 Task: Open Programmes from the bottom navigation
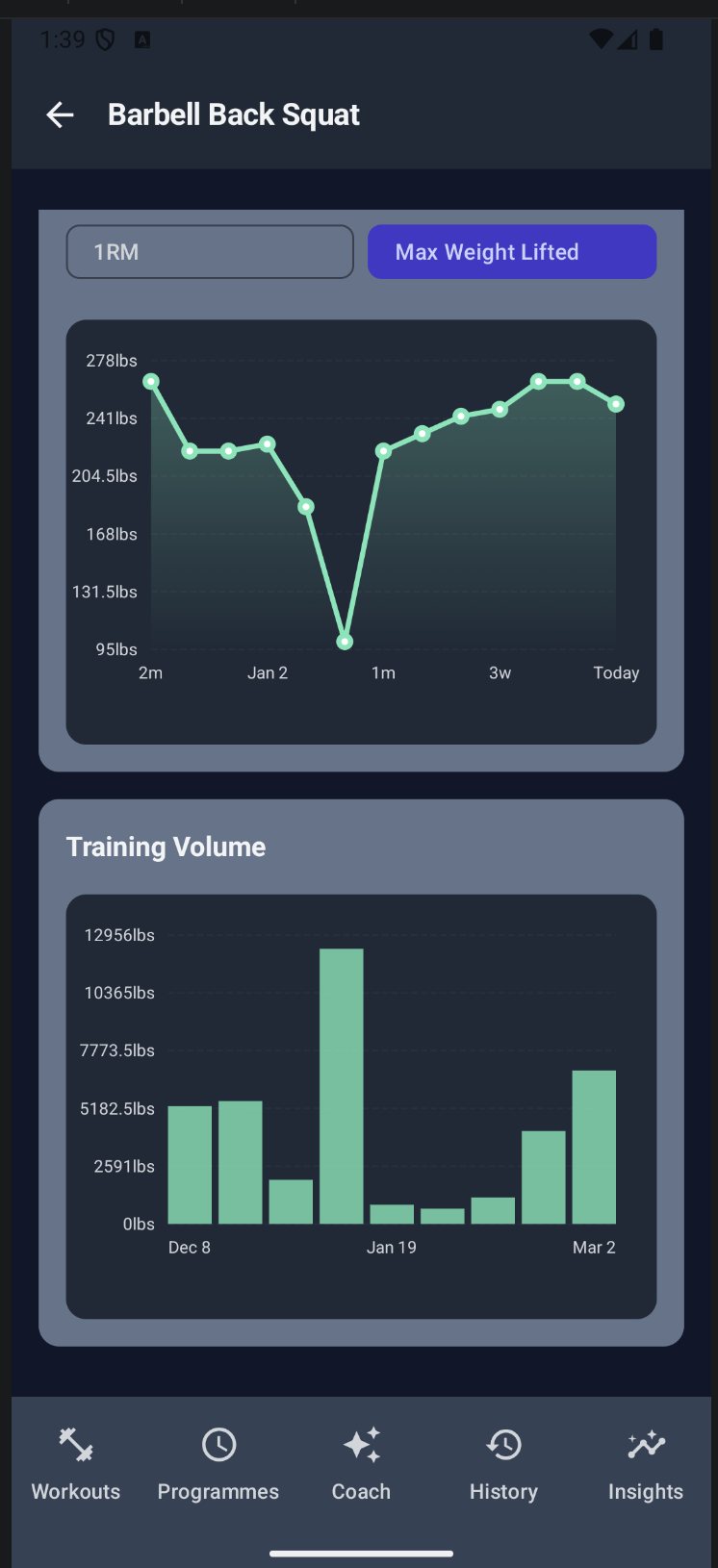218,1462
